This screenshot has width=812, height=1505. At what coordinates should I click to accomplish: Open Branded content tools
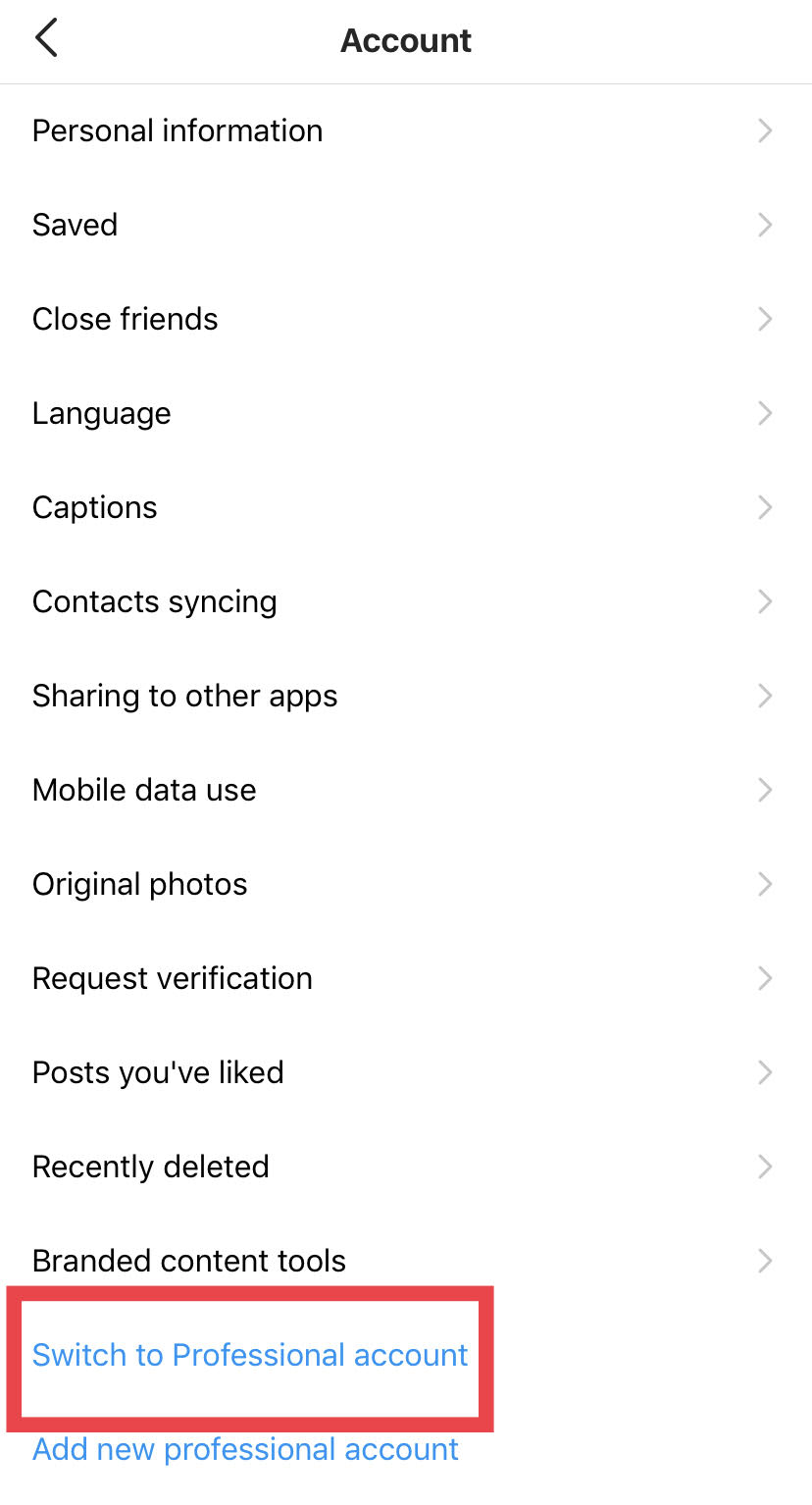(189, 1261)
